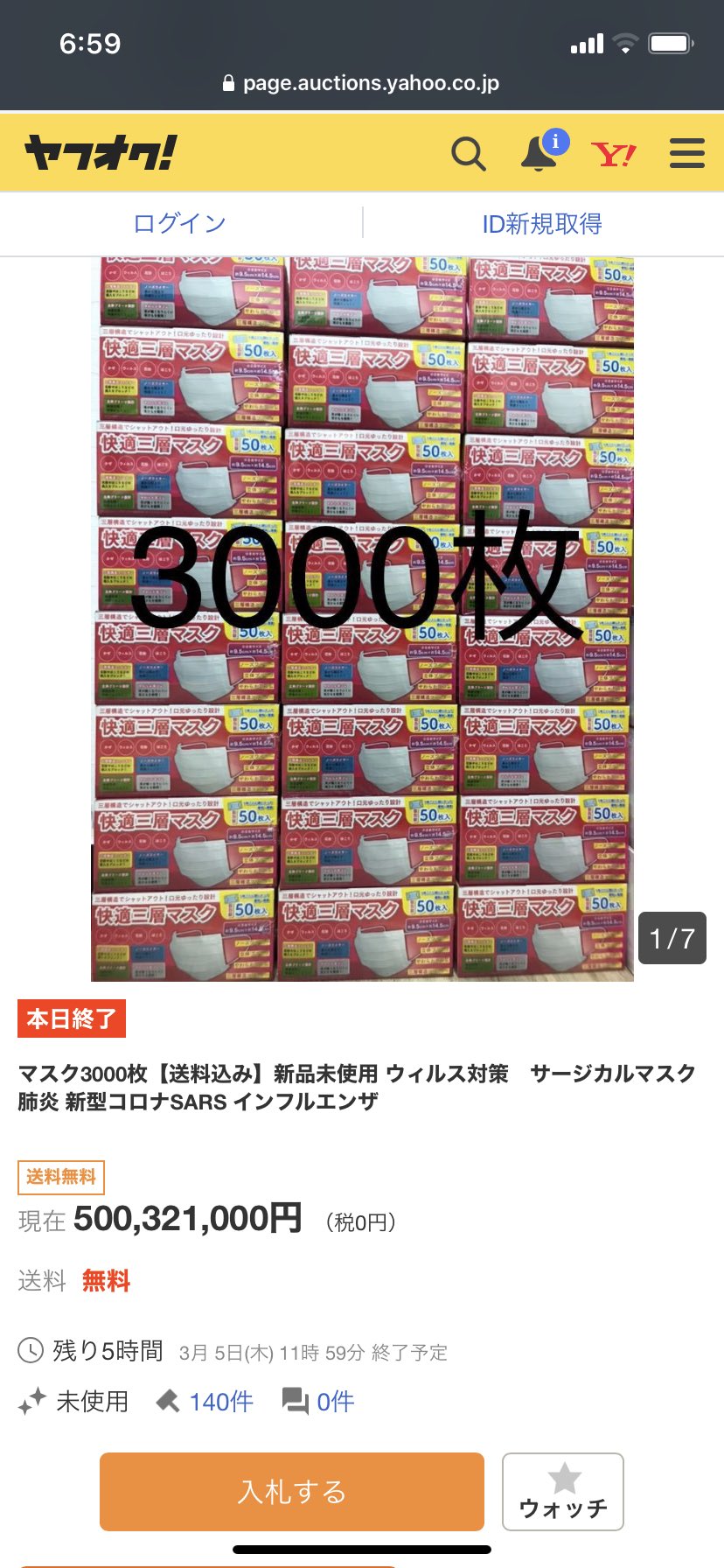Image resolution: width=724 pixels, height=1568 pixels.
Task: Open the hamburger menu
Action: pyautogui.click(x=686, y=153)
